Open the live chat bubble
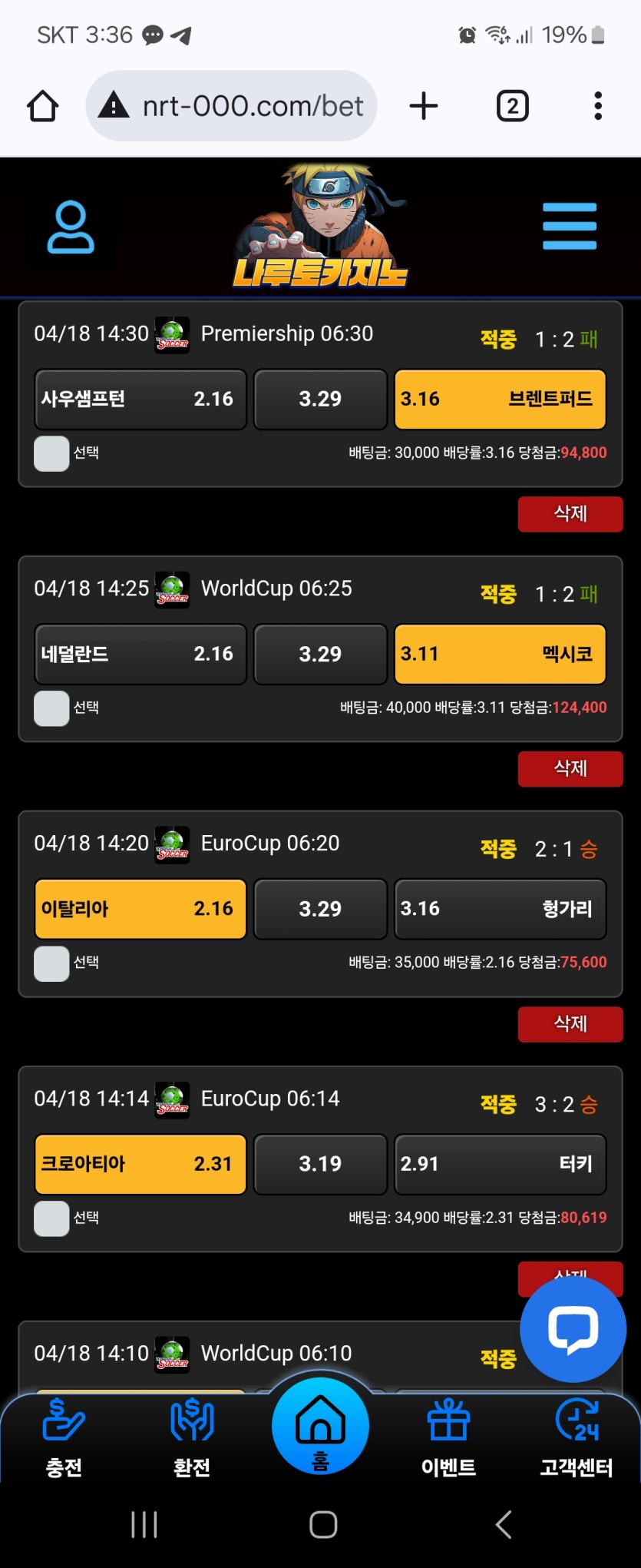Image resolution: width=641 pixels, height=1568 pixels. [x=573, y=1329]
